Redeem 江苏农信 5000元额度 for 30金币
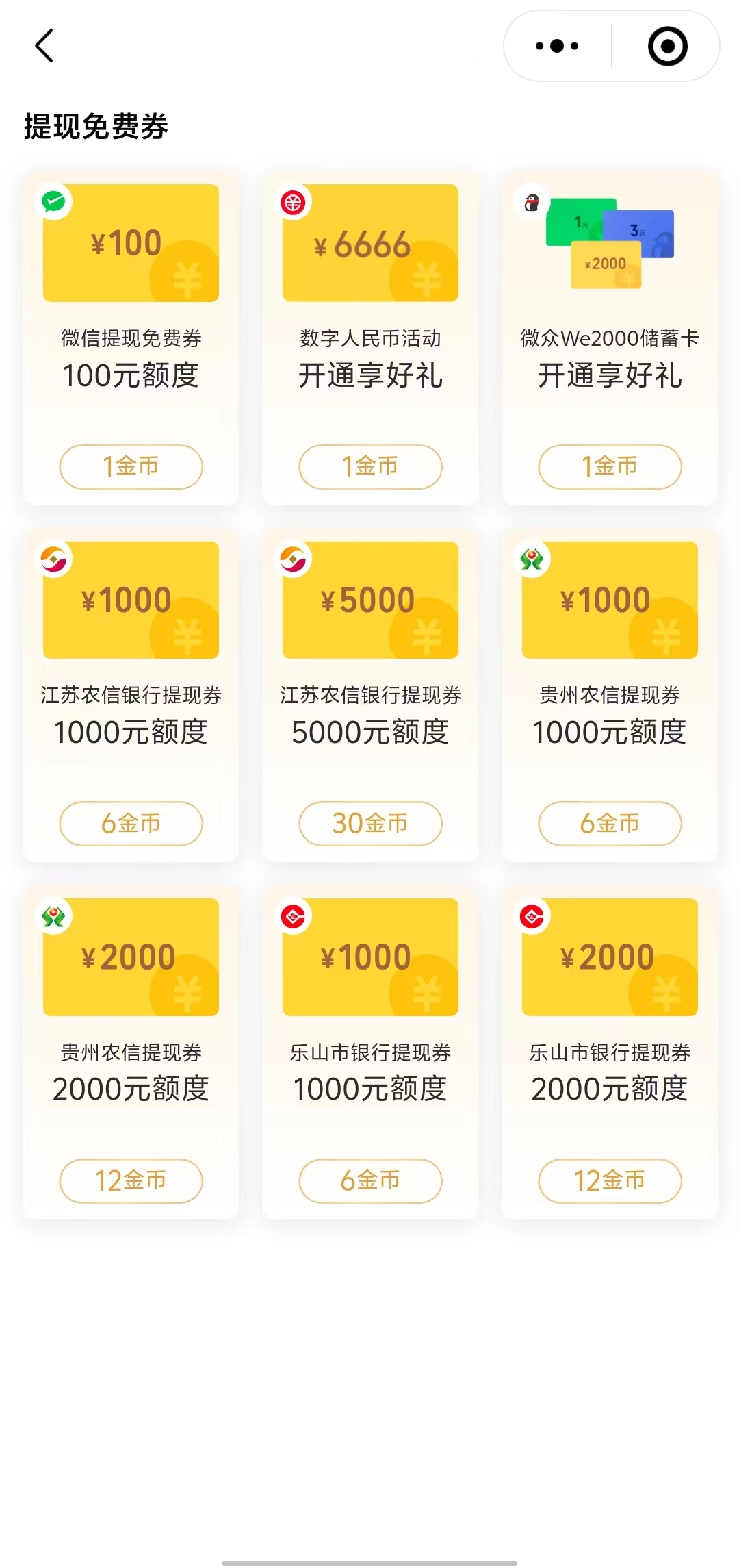This screenshot has height=1568, width=739. tap(370, 823)
